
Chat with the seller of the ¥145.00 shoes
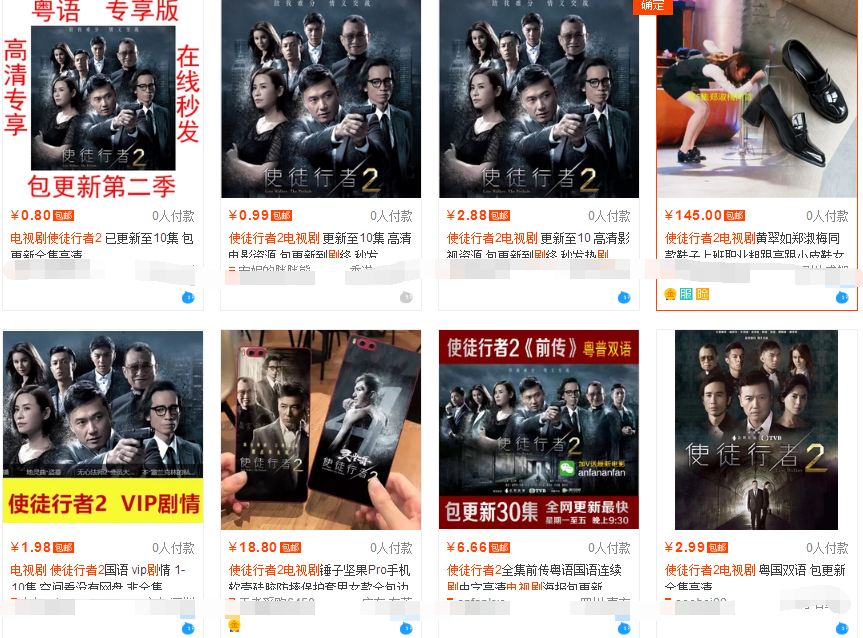pos(842,297)
